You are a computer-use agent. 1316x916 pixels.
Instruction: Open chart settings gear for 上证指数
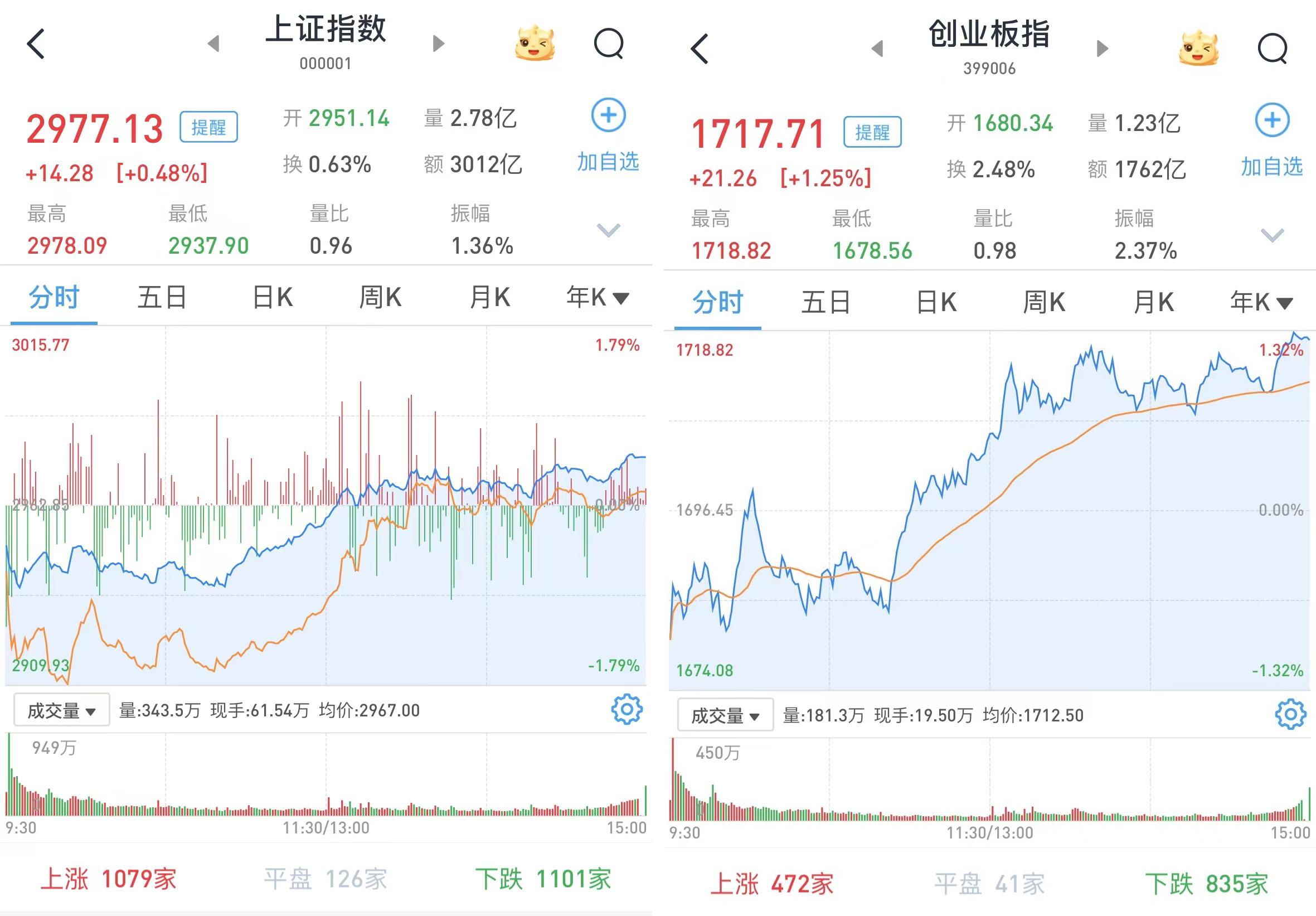(x=627, y=710)
